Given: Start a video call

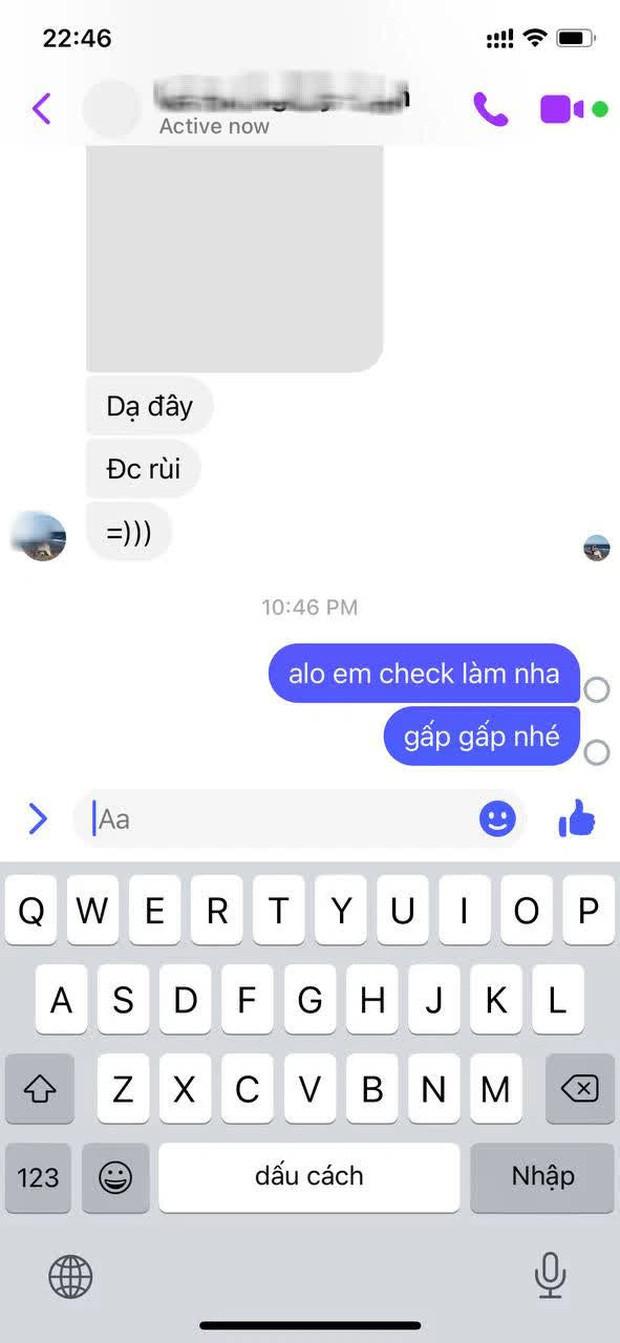Looking at the screenshot, I should click(562, 109).
